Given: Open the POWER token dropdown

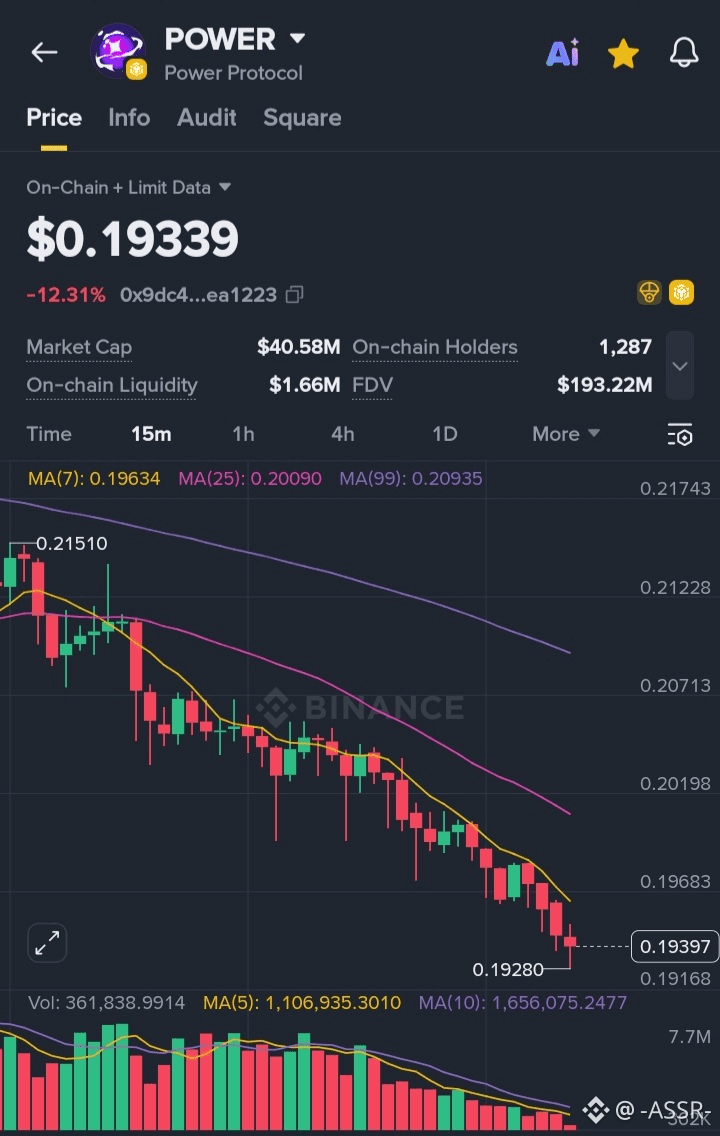Looking at the screenshot, I should [297, 39].
